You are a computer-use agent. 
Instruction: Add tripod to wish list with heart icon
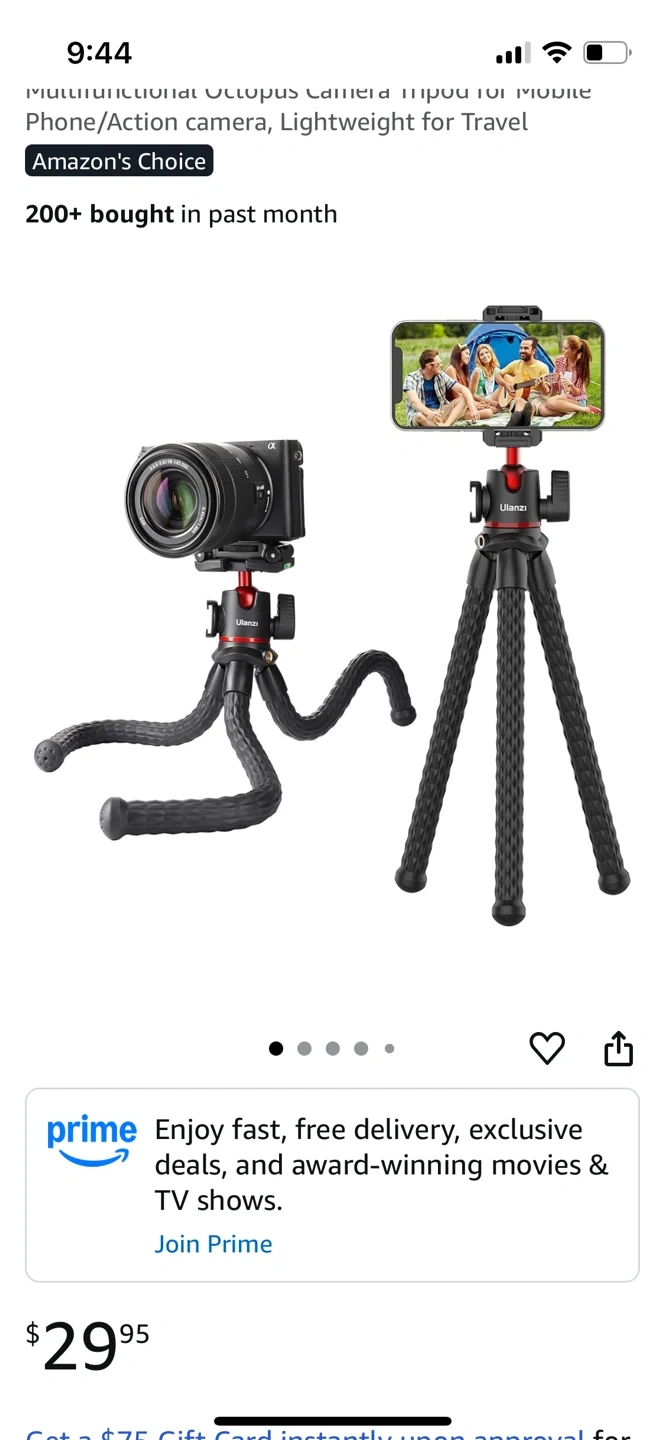[x=547, y=1048]
